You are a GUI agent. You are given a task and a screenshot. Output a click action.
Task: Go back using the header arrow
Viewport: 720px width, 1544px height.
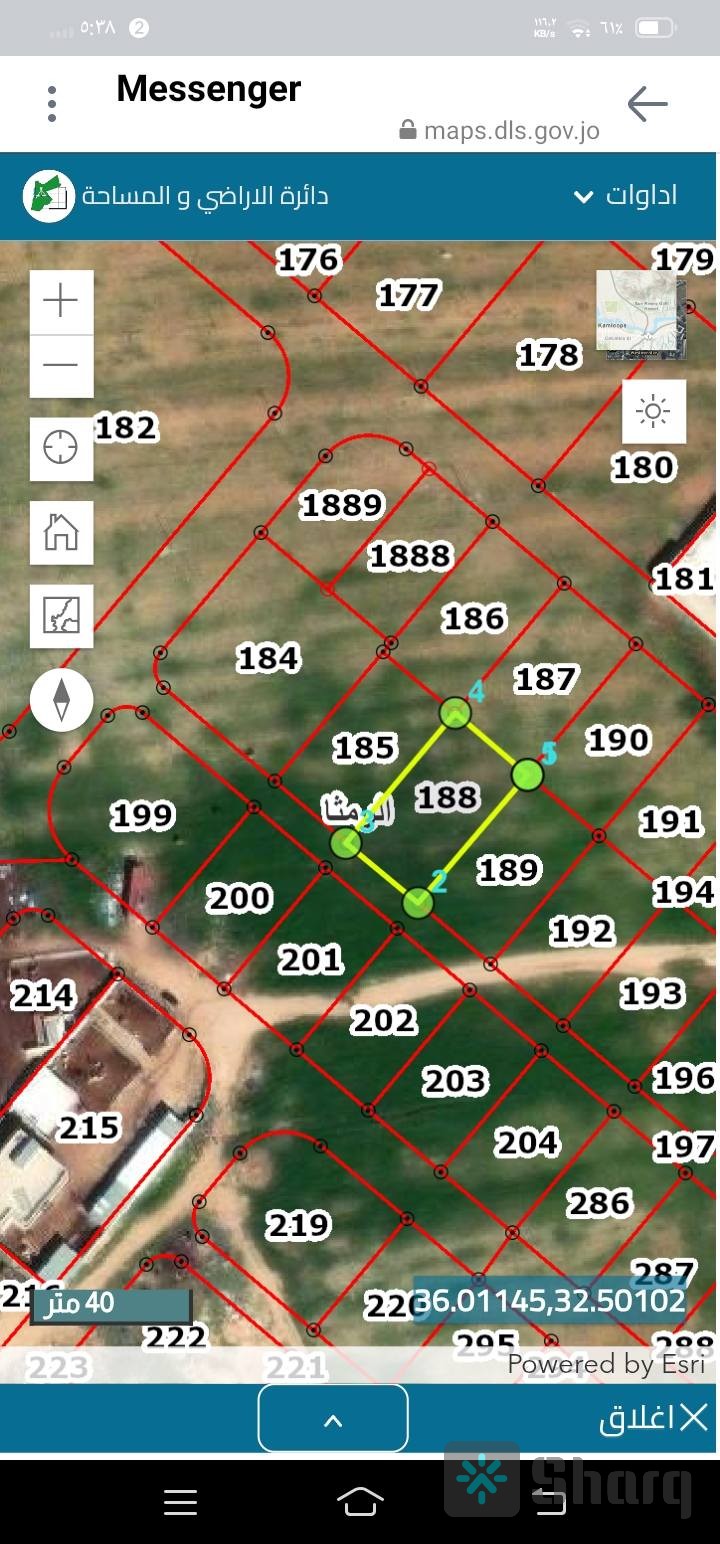(647, 104)
